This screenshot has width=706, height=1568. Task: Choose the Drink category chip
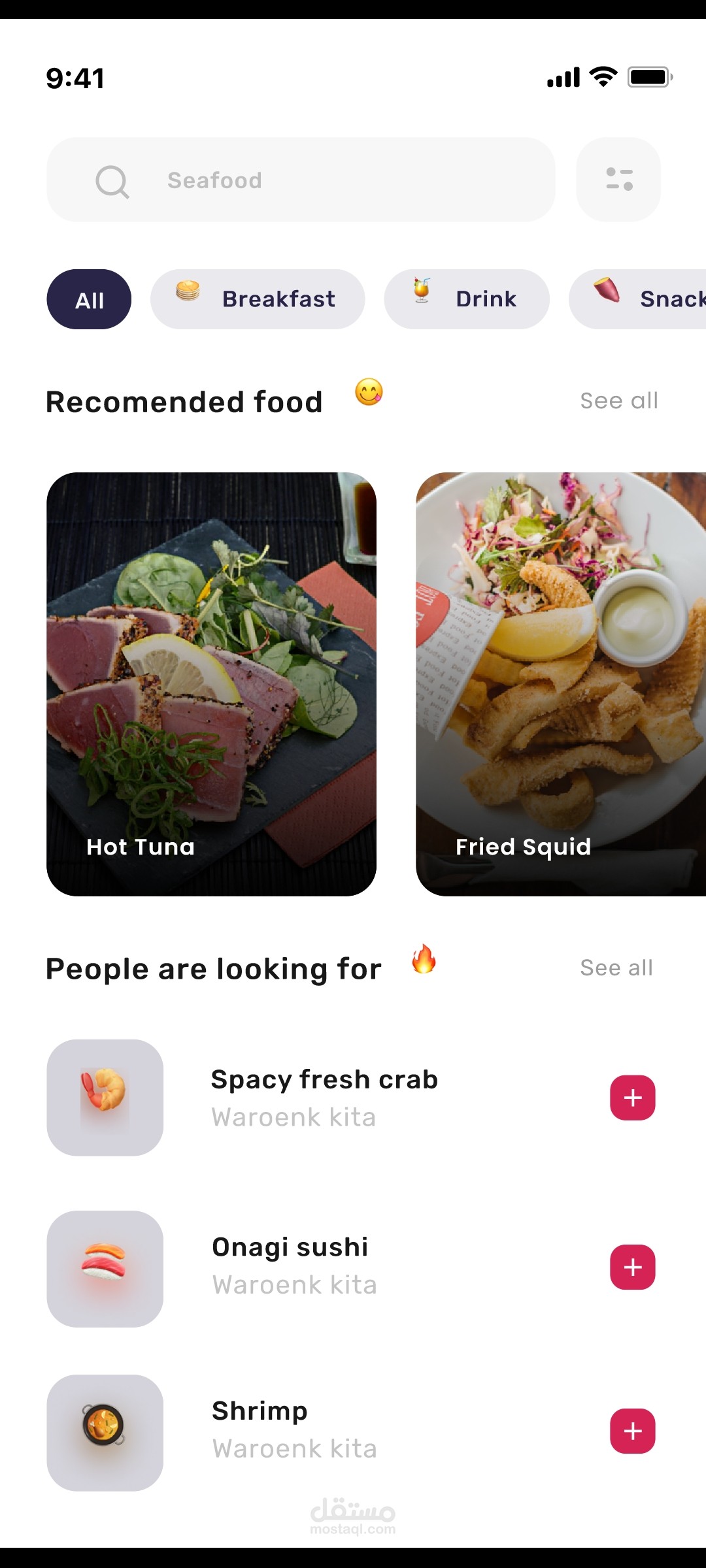(x=467, y=299)
